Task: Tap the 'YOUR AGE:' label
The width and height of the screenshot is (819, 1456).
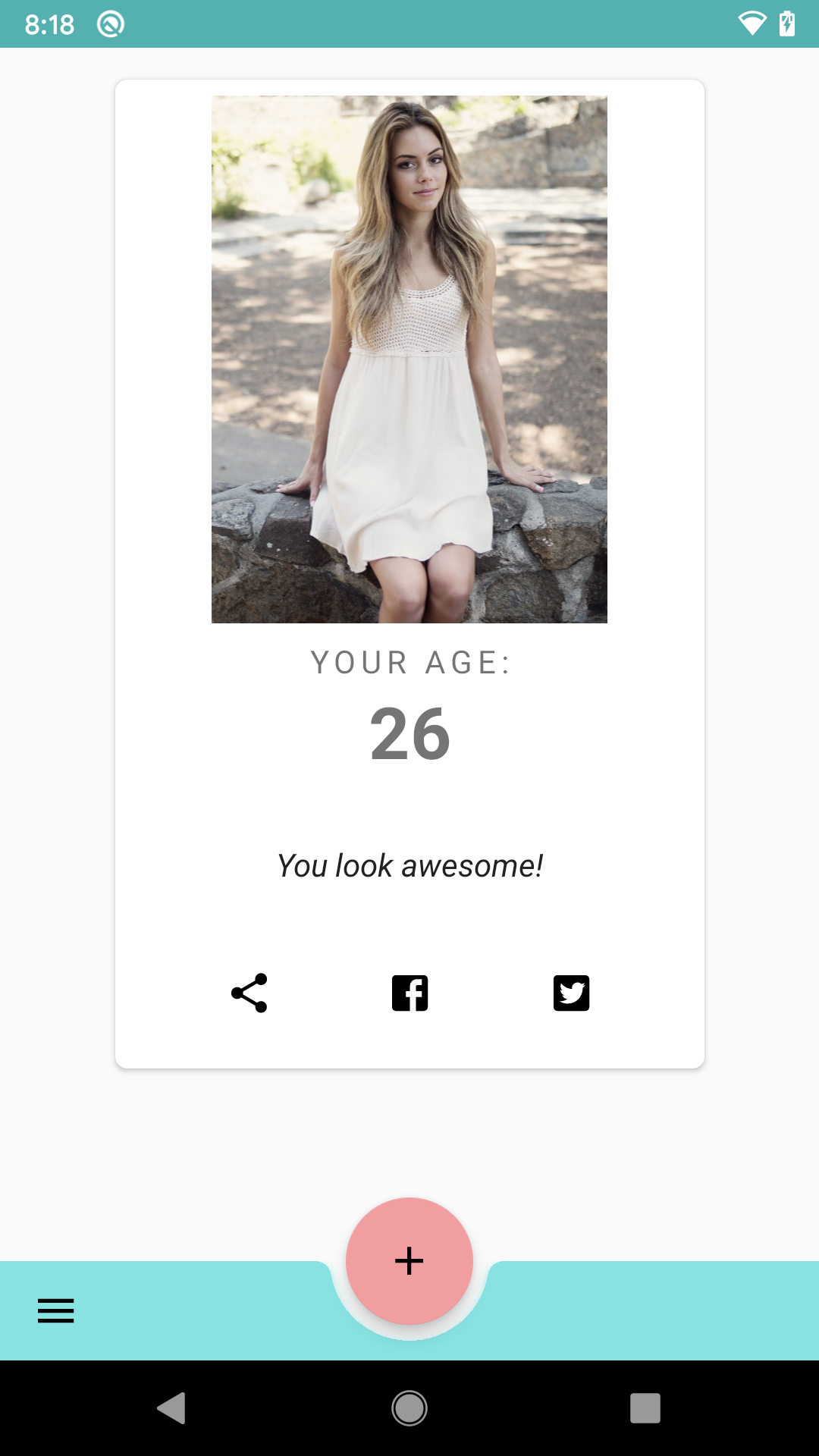Action: (409, 663)
